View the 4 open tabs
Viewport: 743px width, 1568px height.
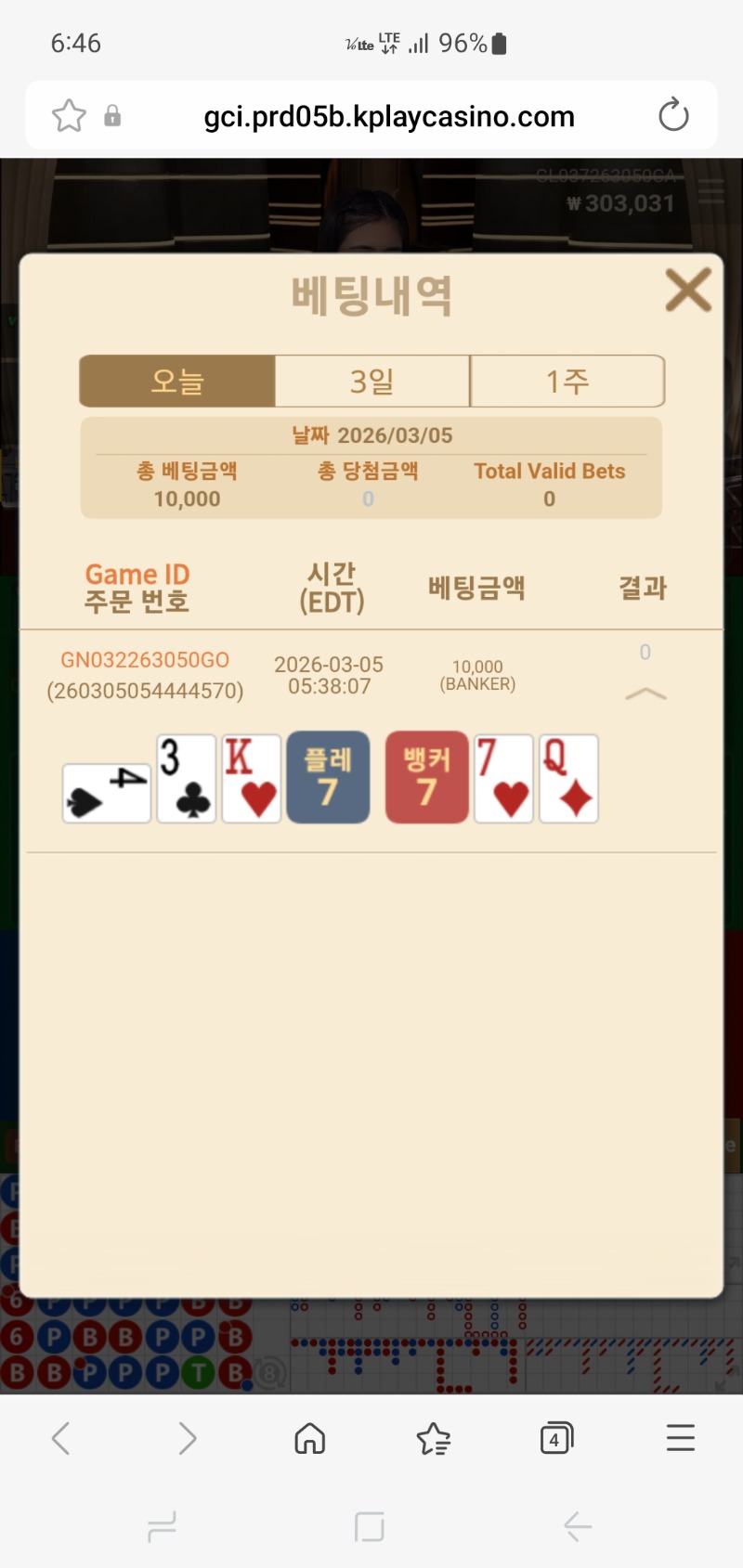[556, 1438]
